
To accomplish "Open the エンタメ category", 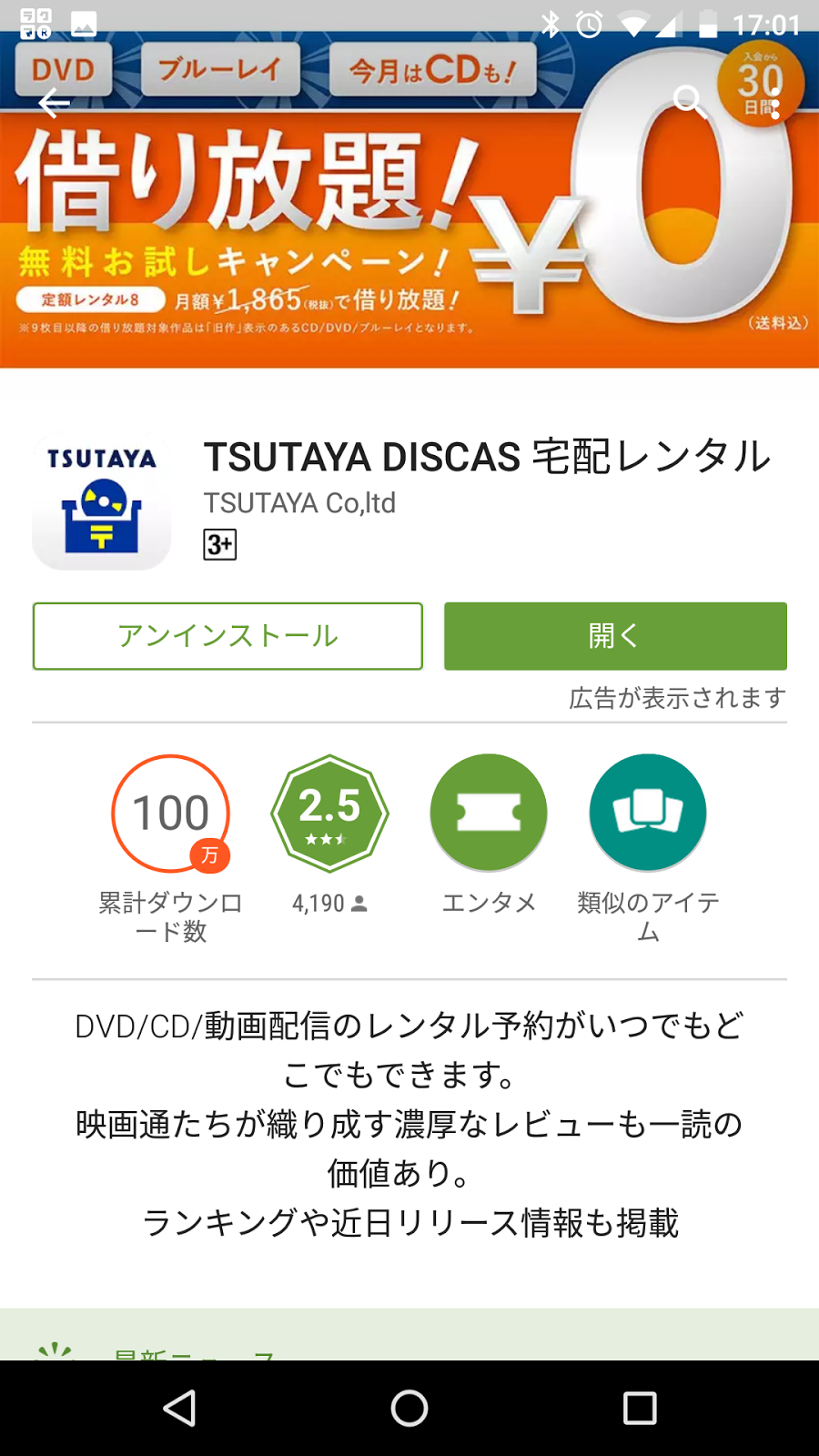I will pyautogui.click(x=489, y=813).
